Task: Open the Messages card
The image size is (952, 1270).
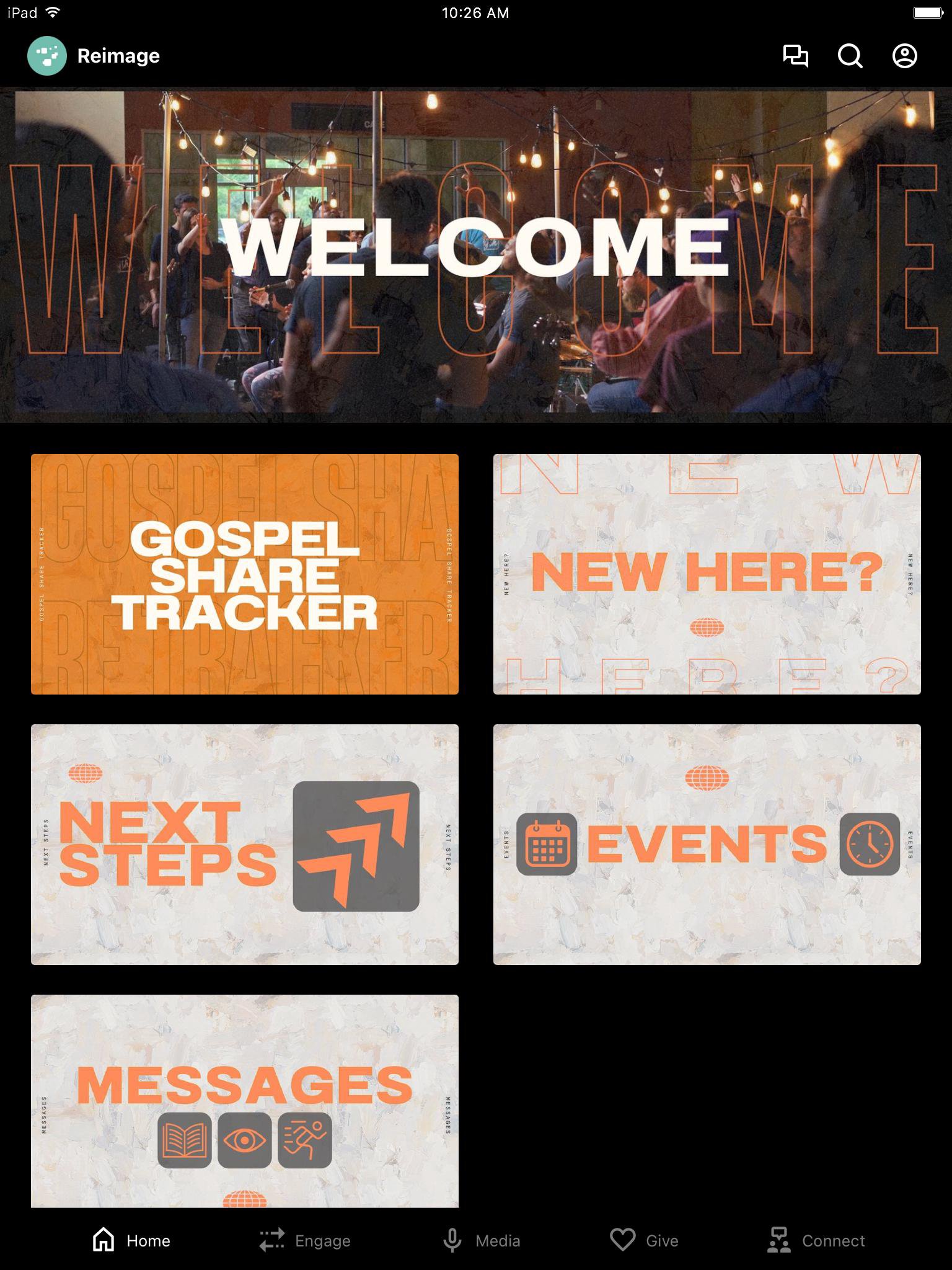Action: tap(245, 1101)
